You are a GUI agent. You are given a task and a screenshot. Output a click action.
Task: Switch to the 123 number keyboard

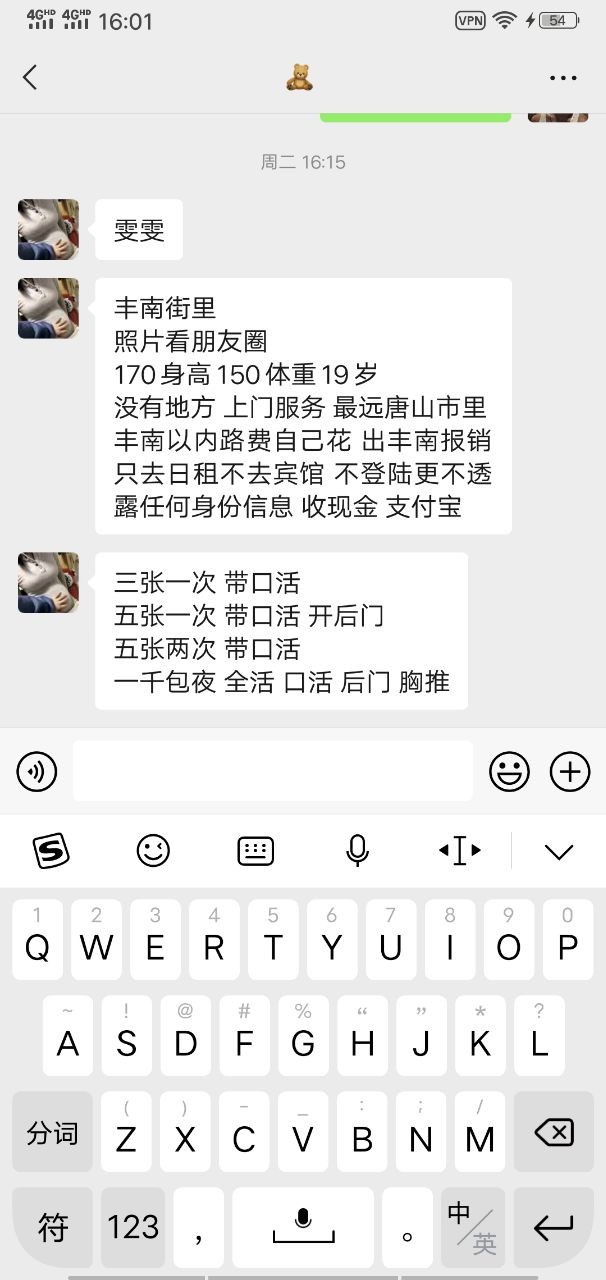pyautogui.click(x=133, y=1227)
